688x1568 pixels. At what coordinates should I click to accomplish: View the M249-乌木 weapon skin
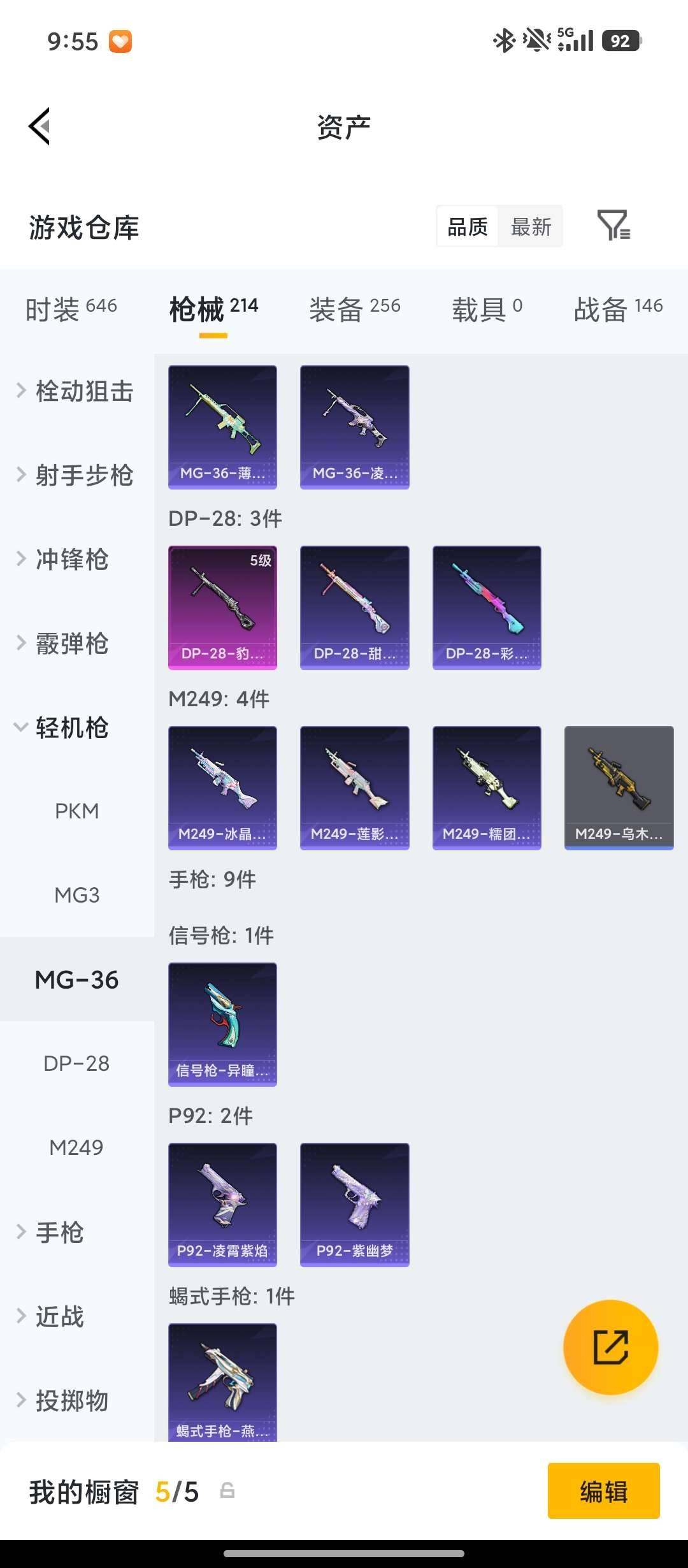click(619, 787)
